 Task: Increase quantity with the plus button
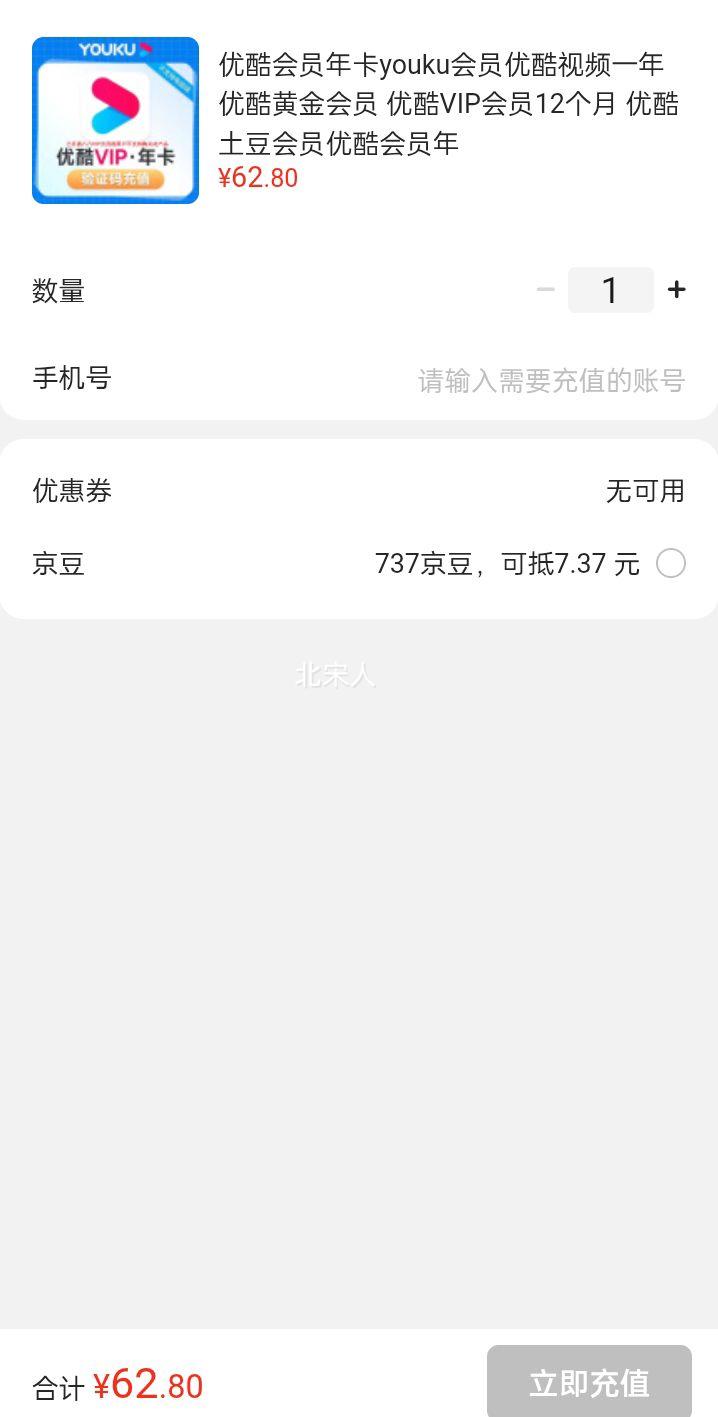(x=677, y=290)
